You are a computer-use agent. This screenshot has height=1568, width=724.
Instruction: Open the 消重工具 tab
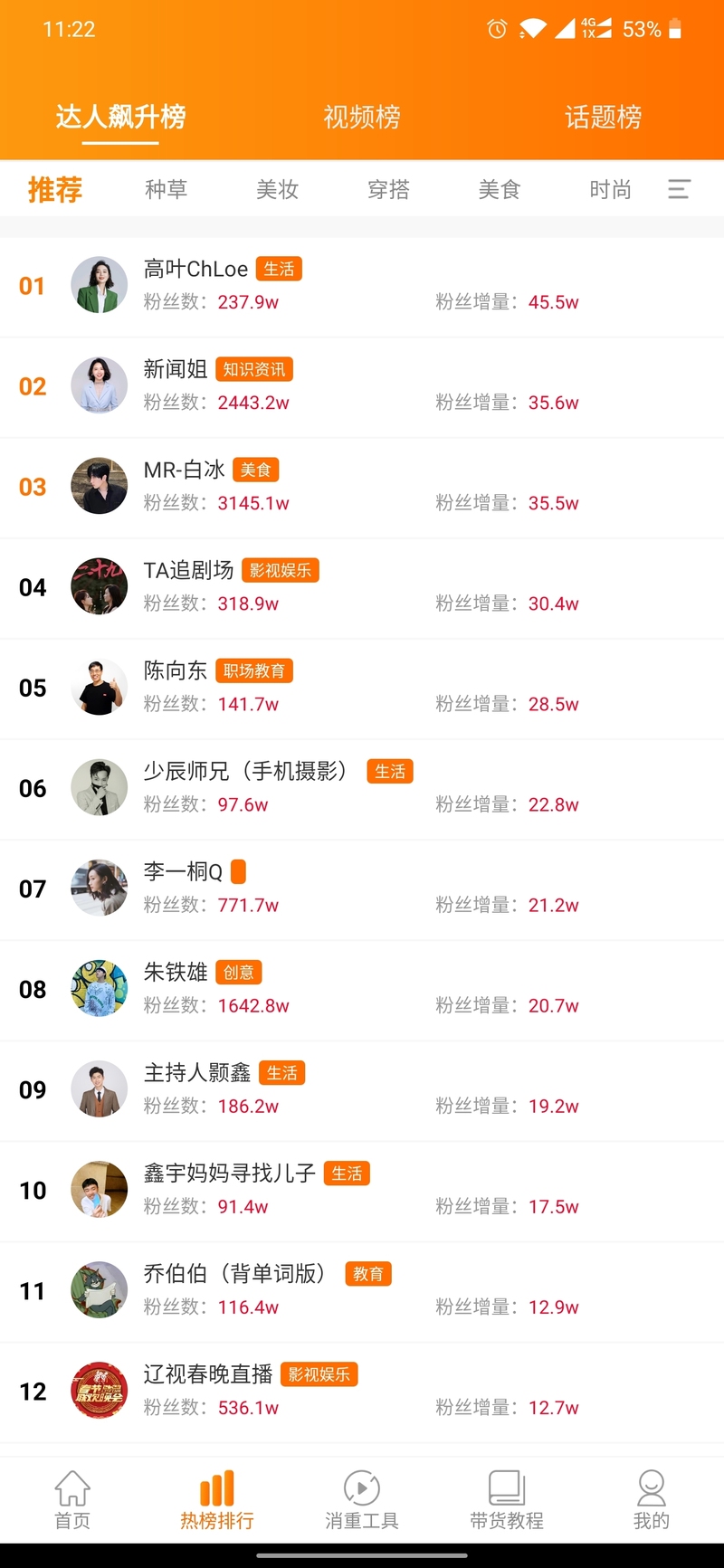point(362,1499)
